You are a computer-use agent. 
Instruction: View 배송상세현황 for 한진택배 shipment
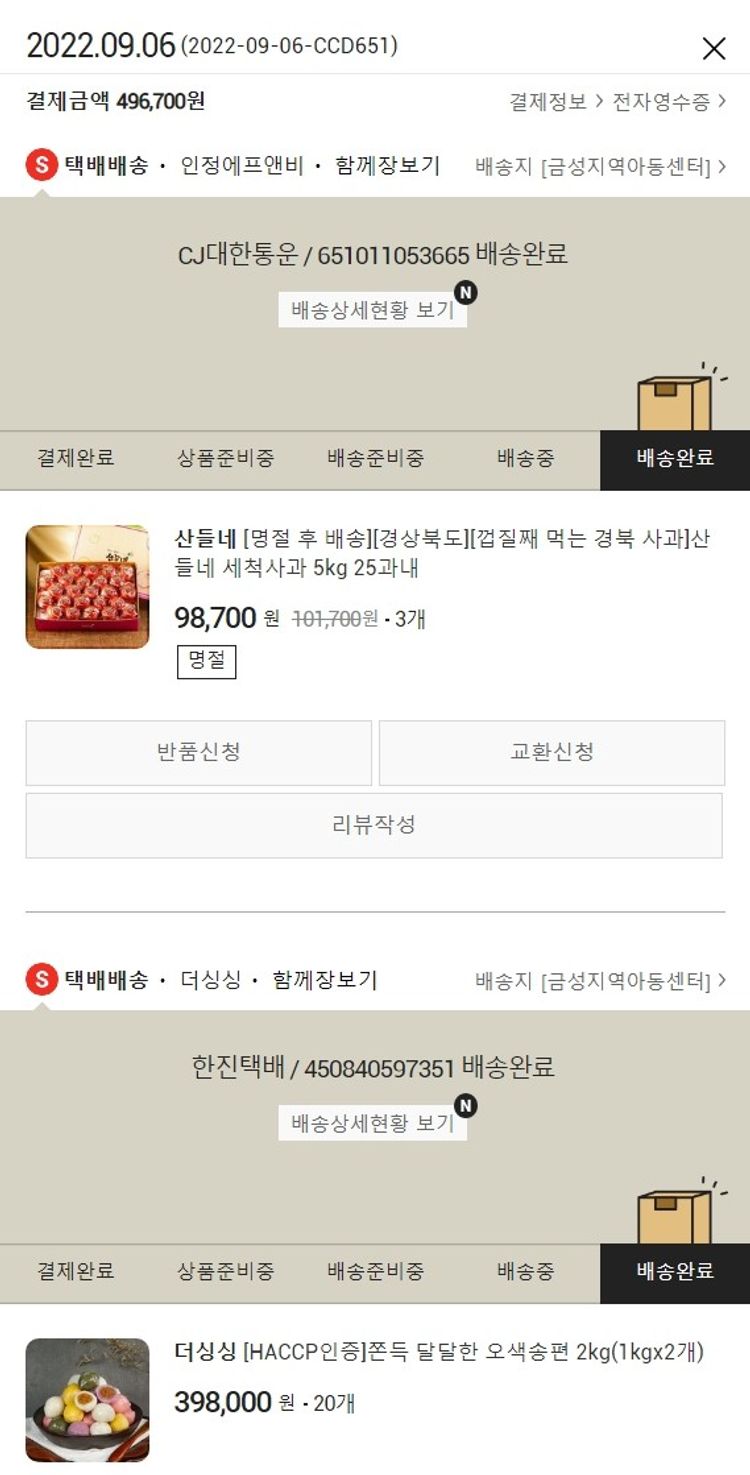pyautogui.click(x=372, y=1123)
